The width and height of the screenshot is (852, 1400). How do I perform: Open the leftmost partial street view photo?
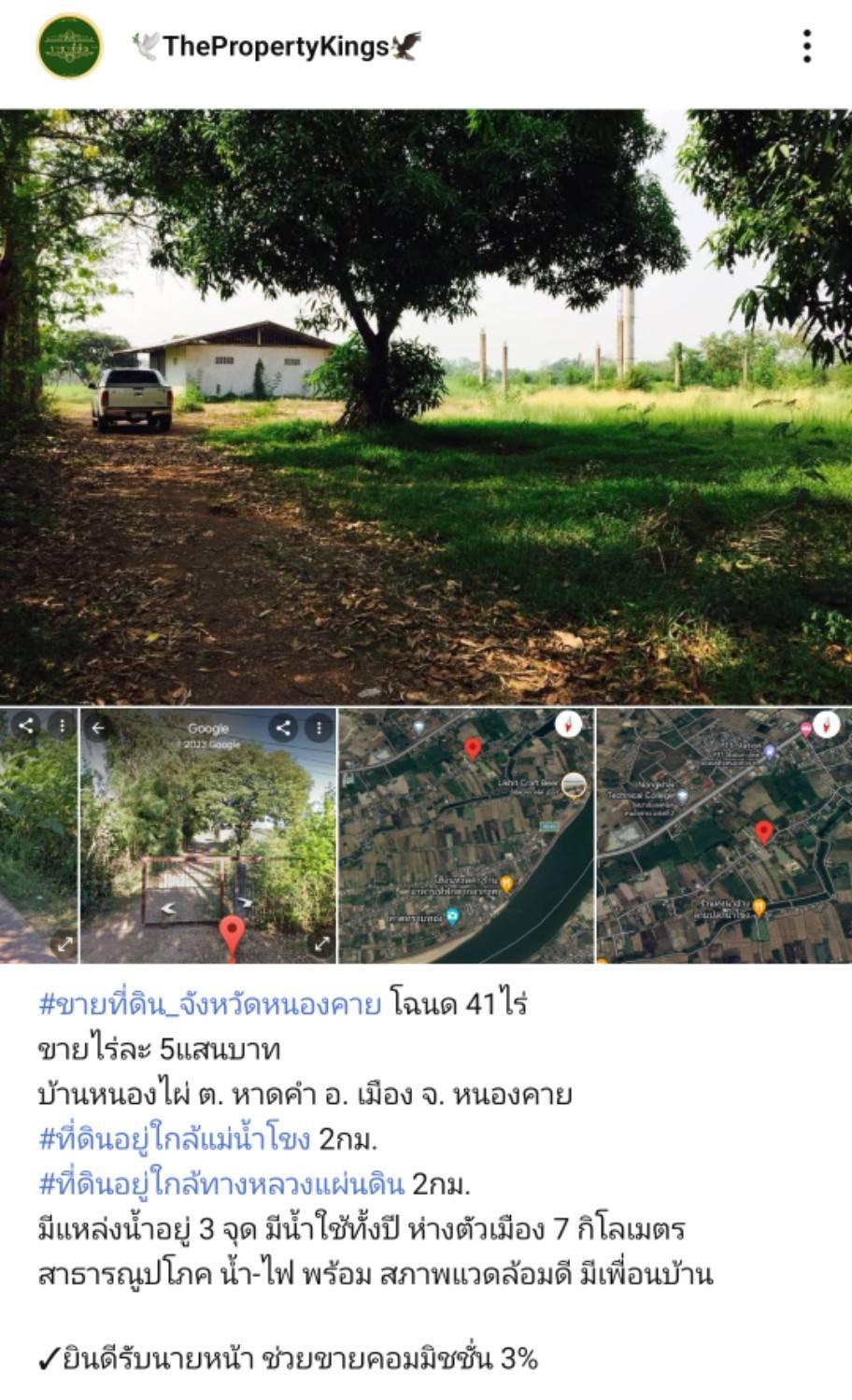point(38,836)
